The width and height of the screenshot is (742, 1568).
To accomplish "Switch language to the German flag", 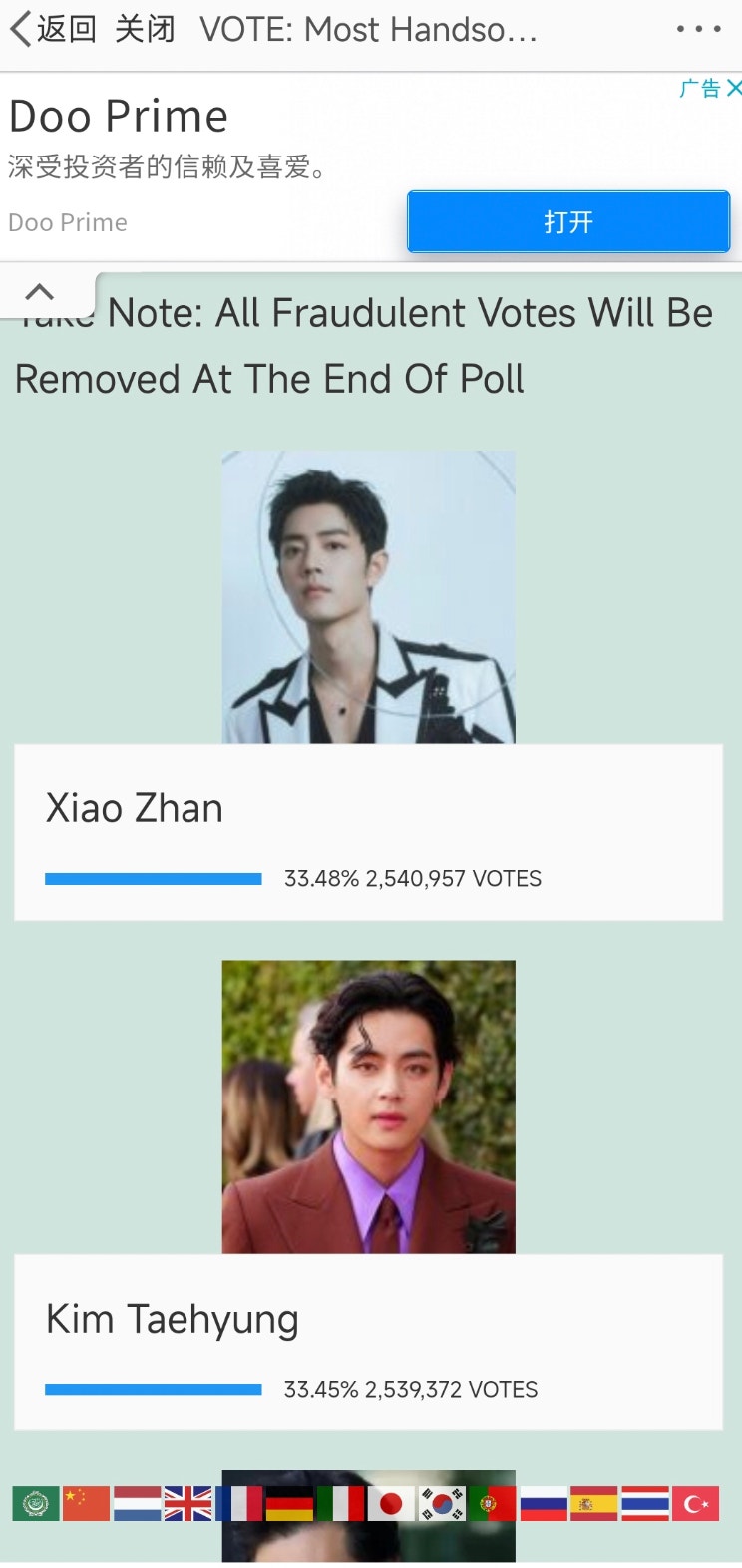I will tap(289, 1503).
